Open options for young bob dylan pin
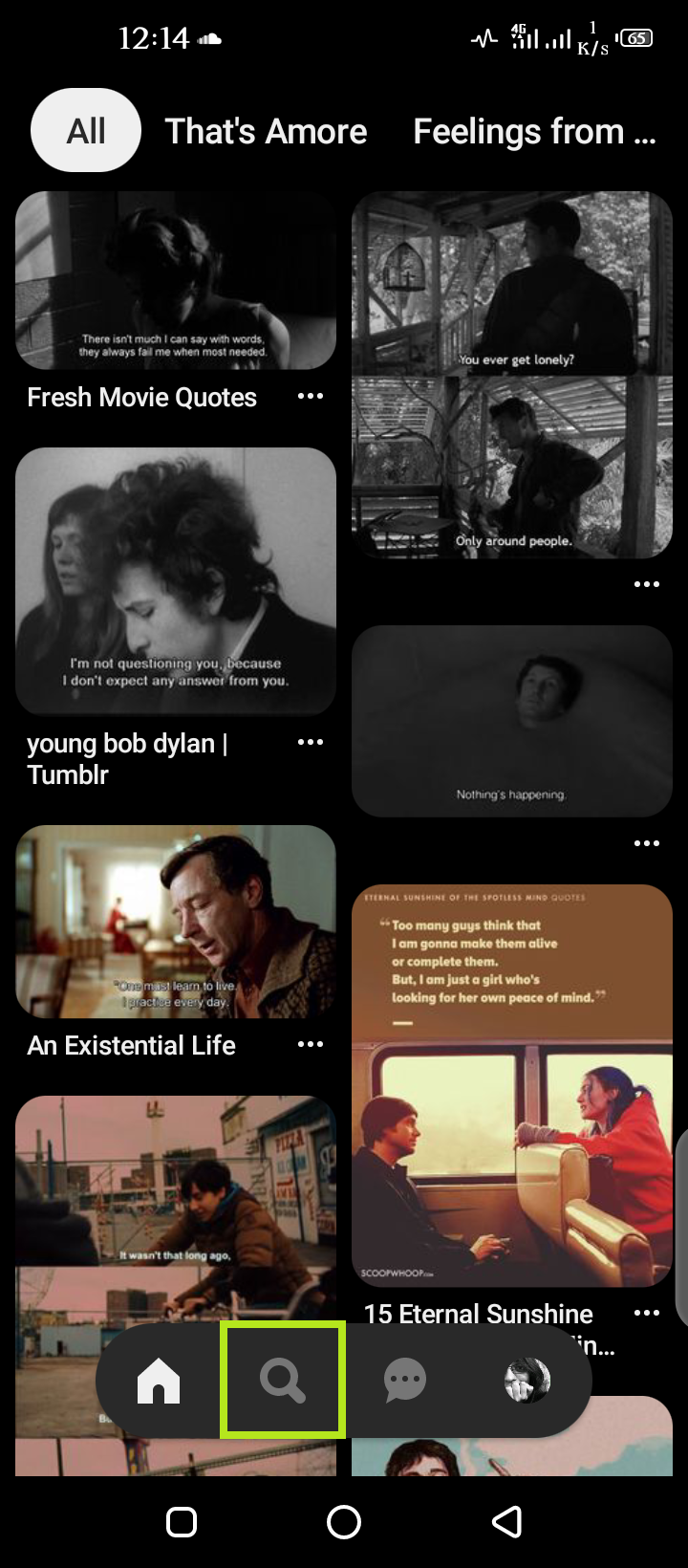The height and width of the screenshot is (1568, 688). tap(311, 742)
